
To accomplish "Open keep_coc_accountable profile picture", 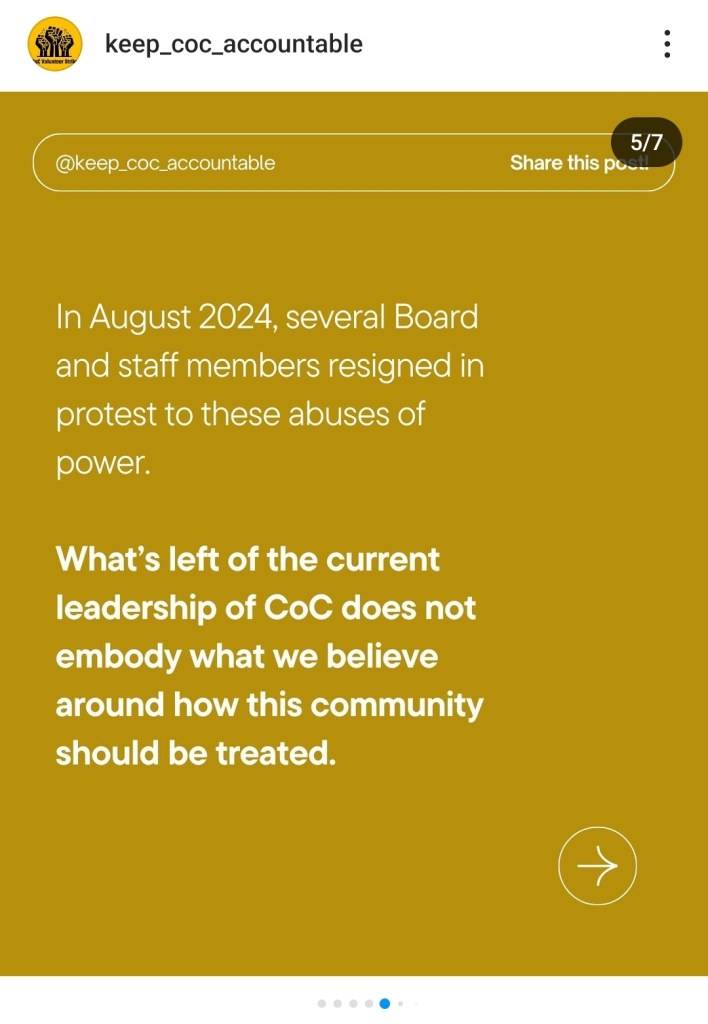I will (x=54, y=44).
